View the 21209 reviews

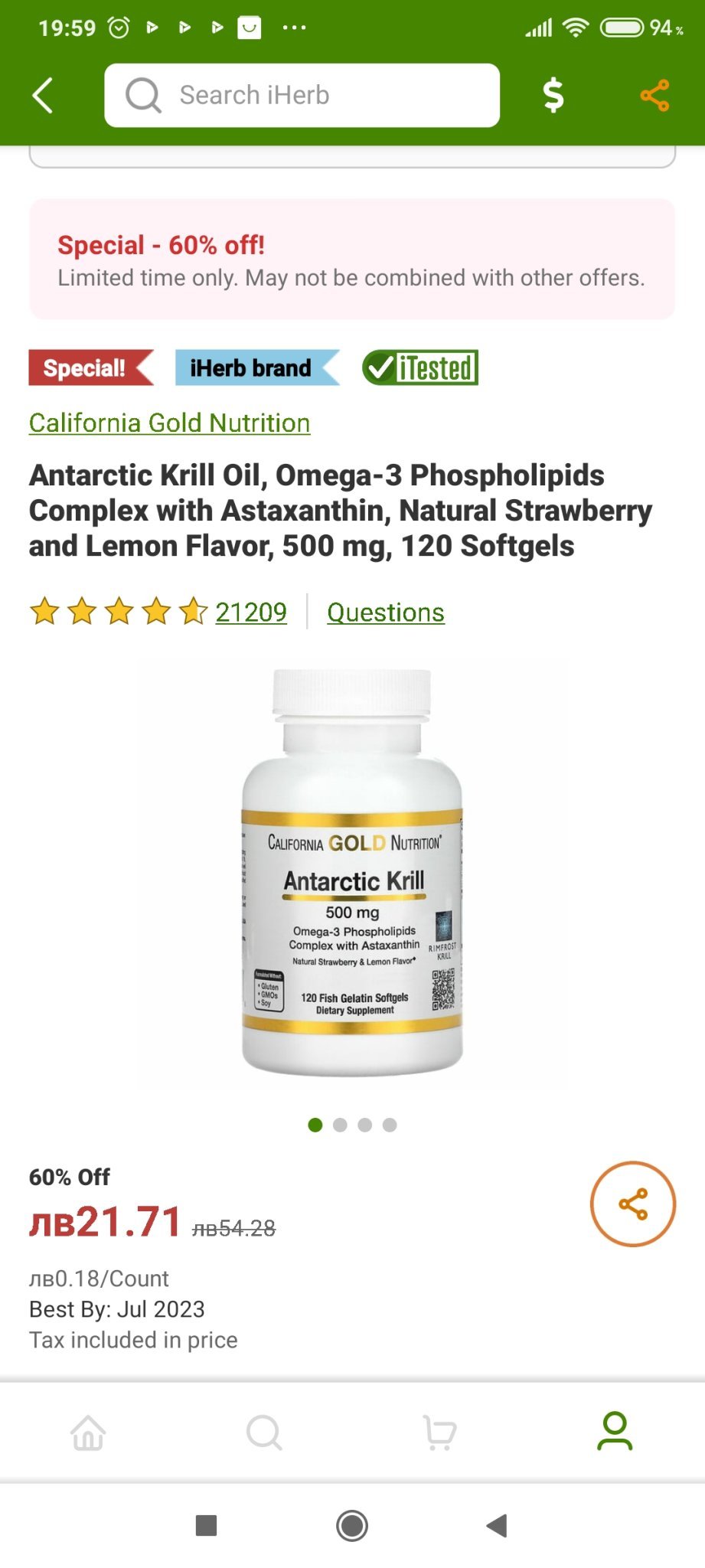tap(250, 612)
